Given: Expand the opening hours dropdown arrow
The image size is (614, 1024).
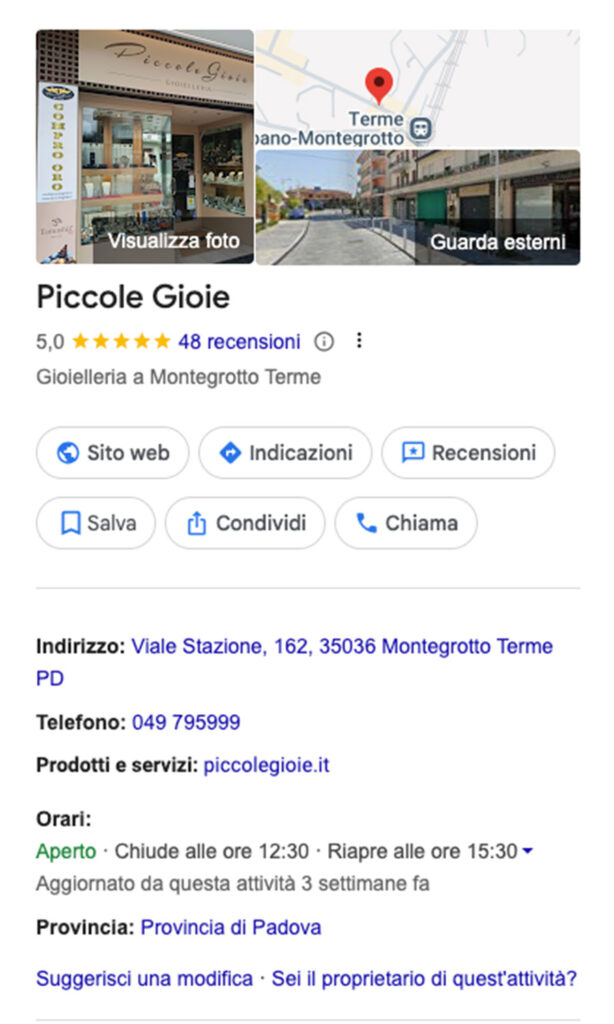Looking at the screenshot, I should [x=528, y=852].
